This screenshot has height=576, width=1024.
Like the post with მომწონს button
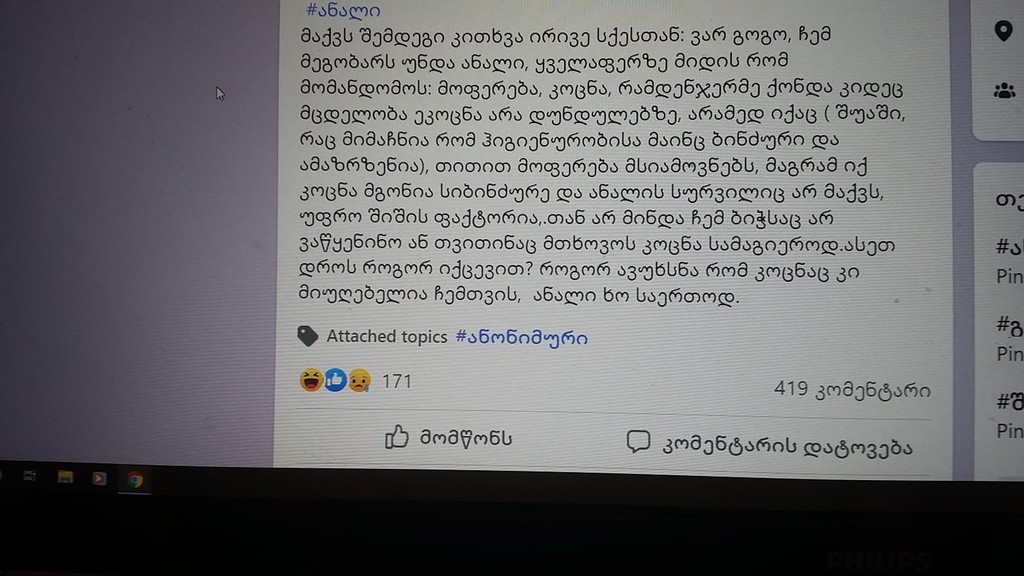pos(450,438)
